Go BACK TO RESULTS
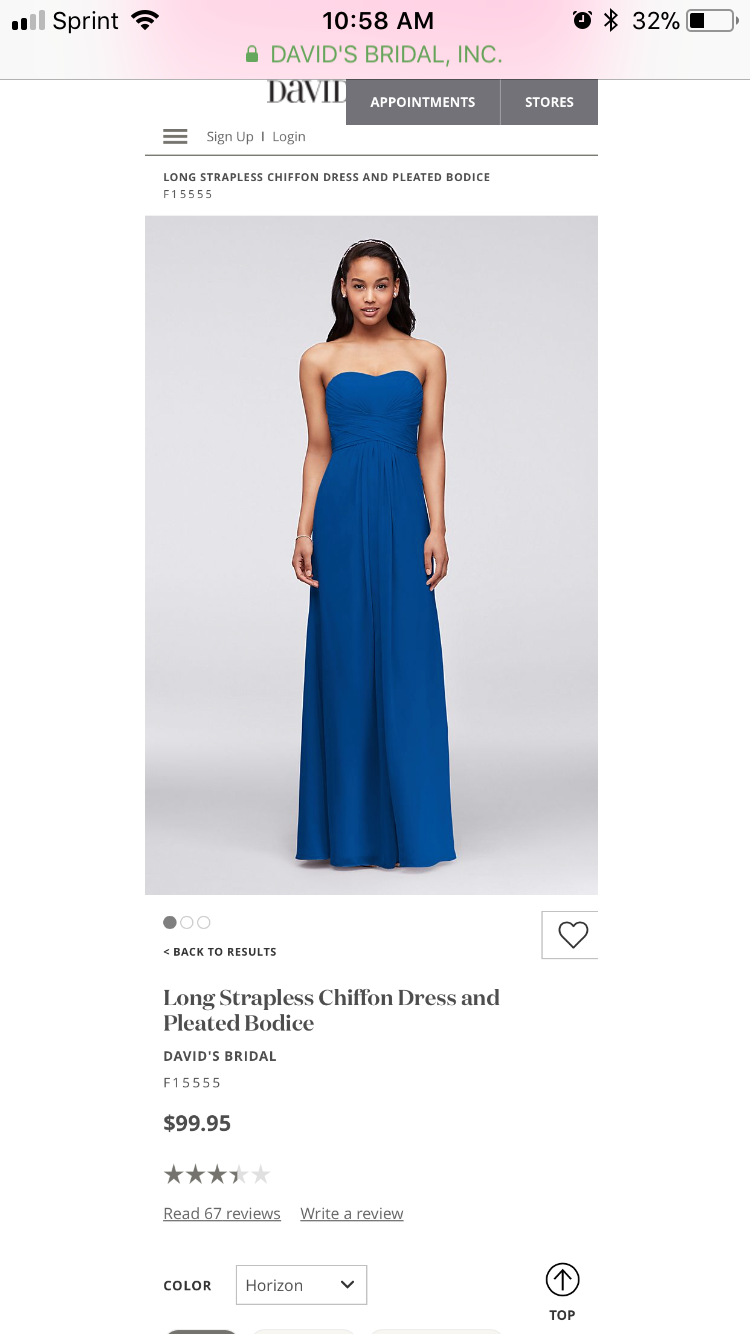Viewport: 750px width, 1334px height. tap(219, 951)
